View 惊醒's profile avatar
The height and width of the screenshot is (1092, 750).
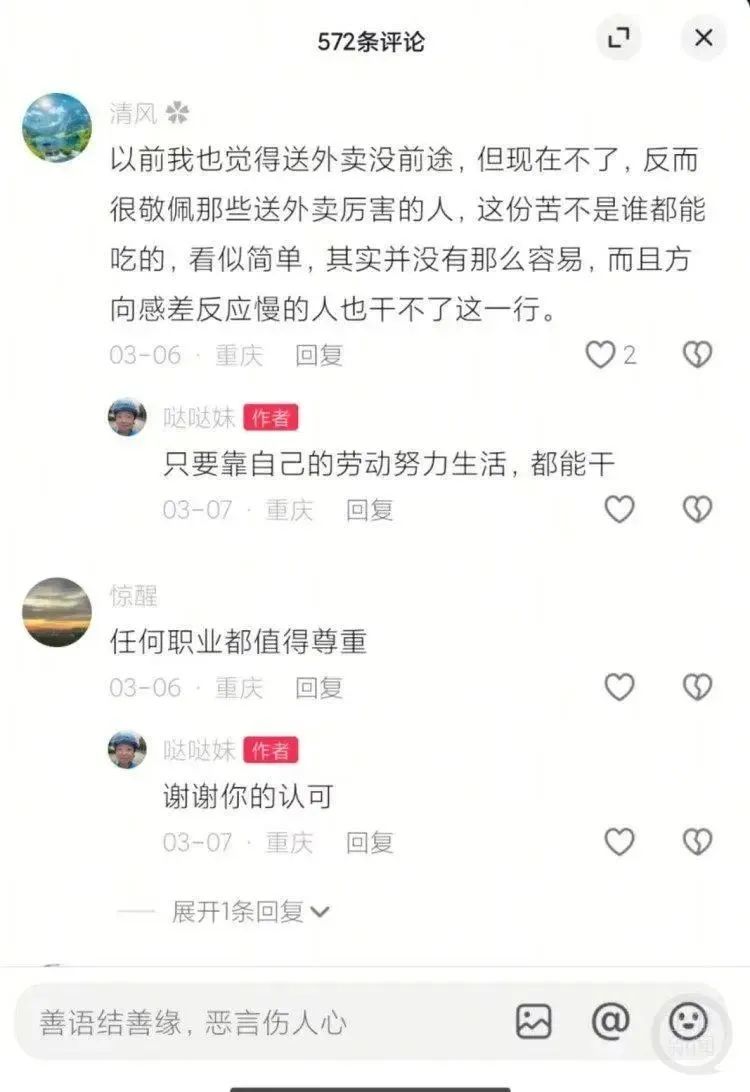pyautogui.click(x=57, y=611)
